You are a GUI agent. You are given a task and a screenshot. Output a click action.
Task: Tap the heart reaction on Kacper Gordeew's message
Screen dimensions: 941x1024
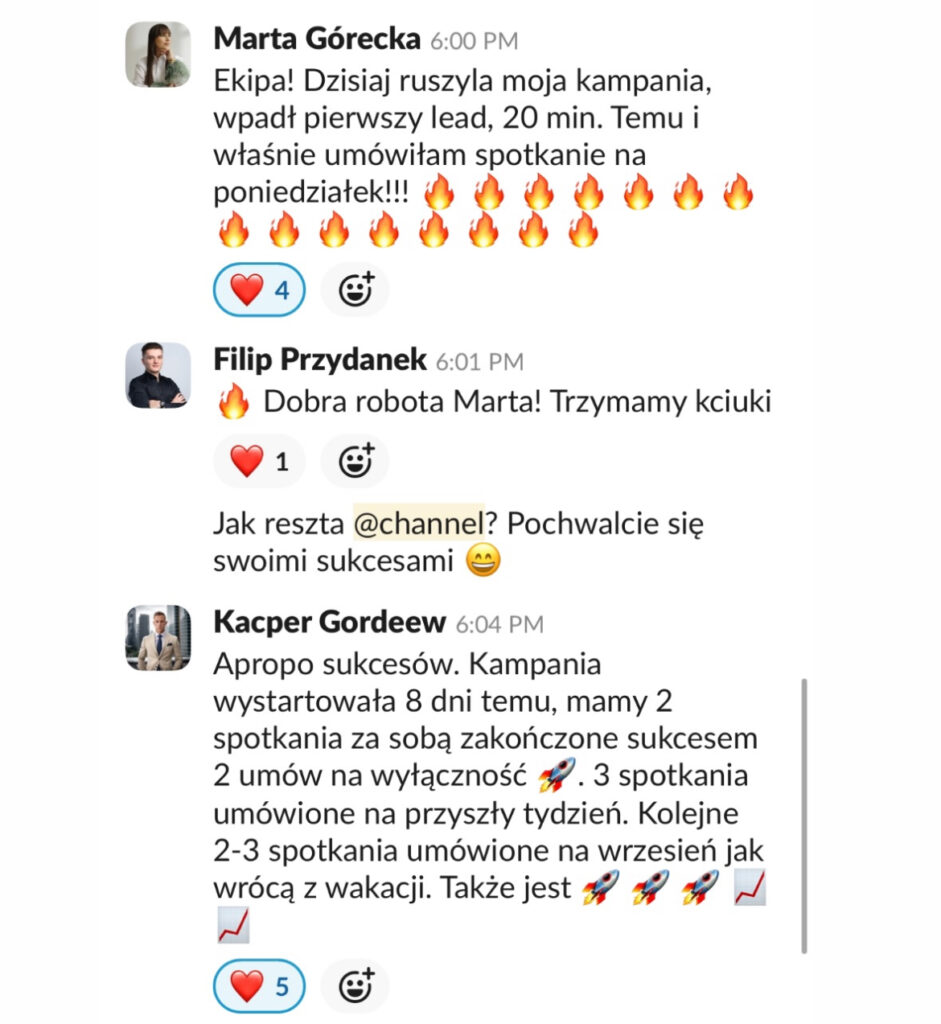(x=259, y=987)
